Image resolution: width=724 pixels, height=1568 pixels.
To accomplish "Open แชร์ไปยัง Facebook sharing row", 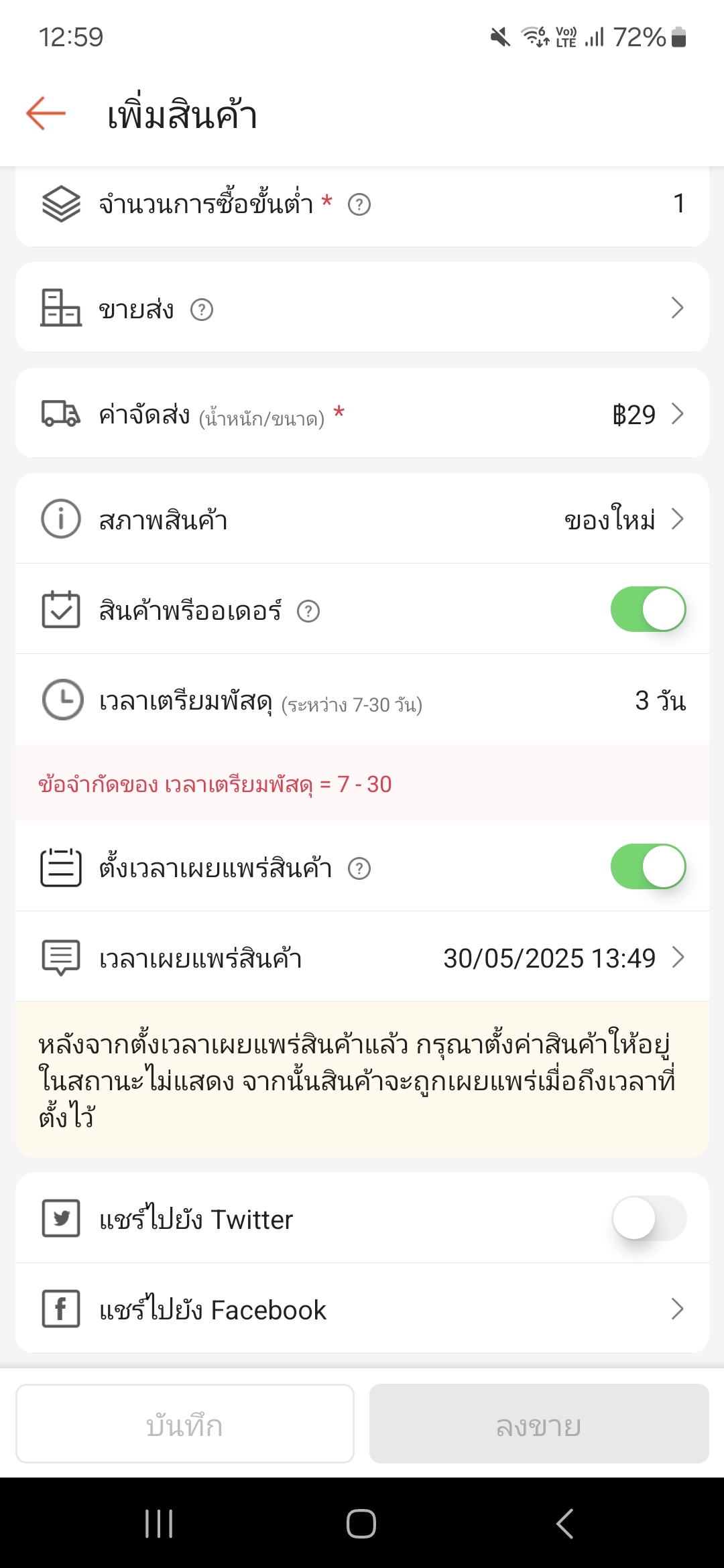I will pyautogui.click(x=362, y=1309).
